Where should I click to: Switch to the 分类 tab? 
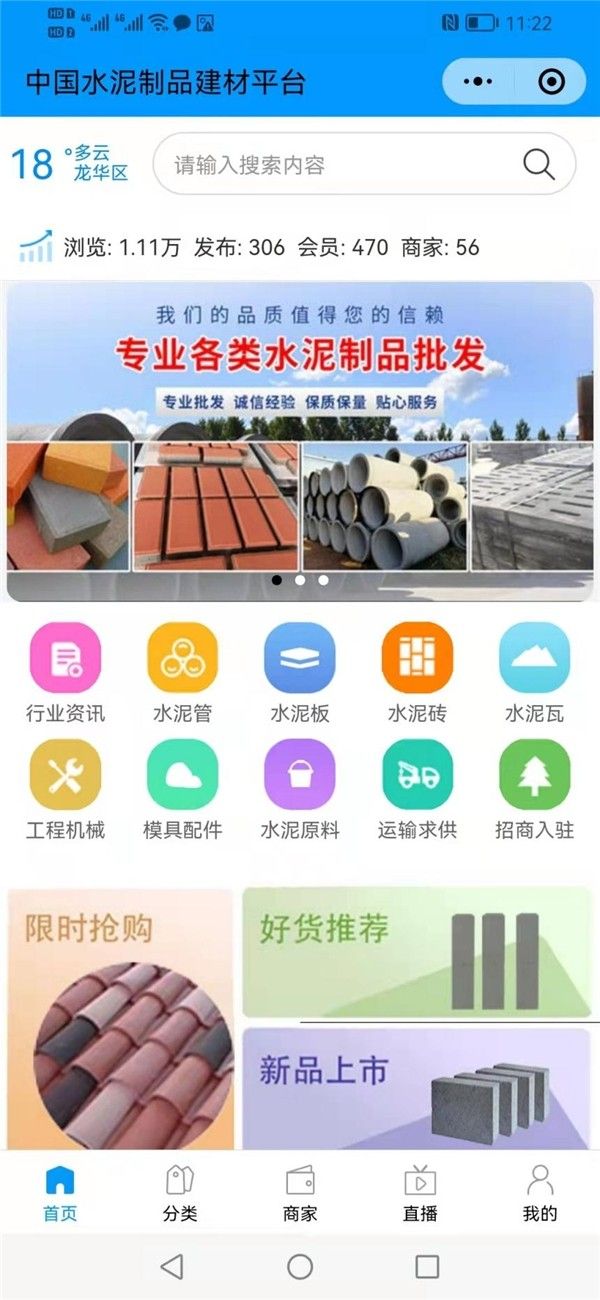pyautogui.click(x=180, y=1193)
